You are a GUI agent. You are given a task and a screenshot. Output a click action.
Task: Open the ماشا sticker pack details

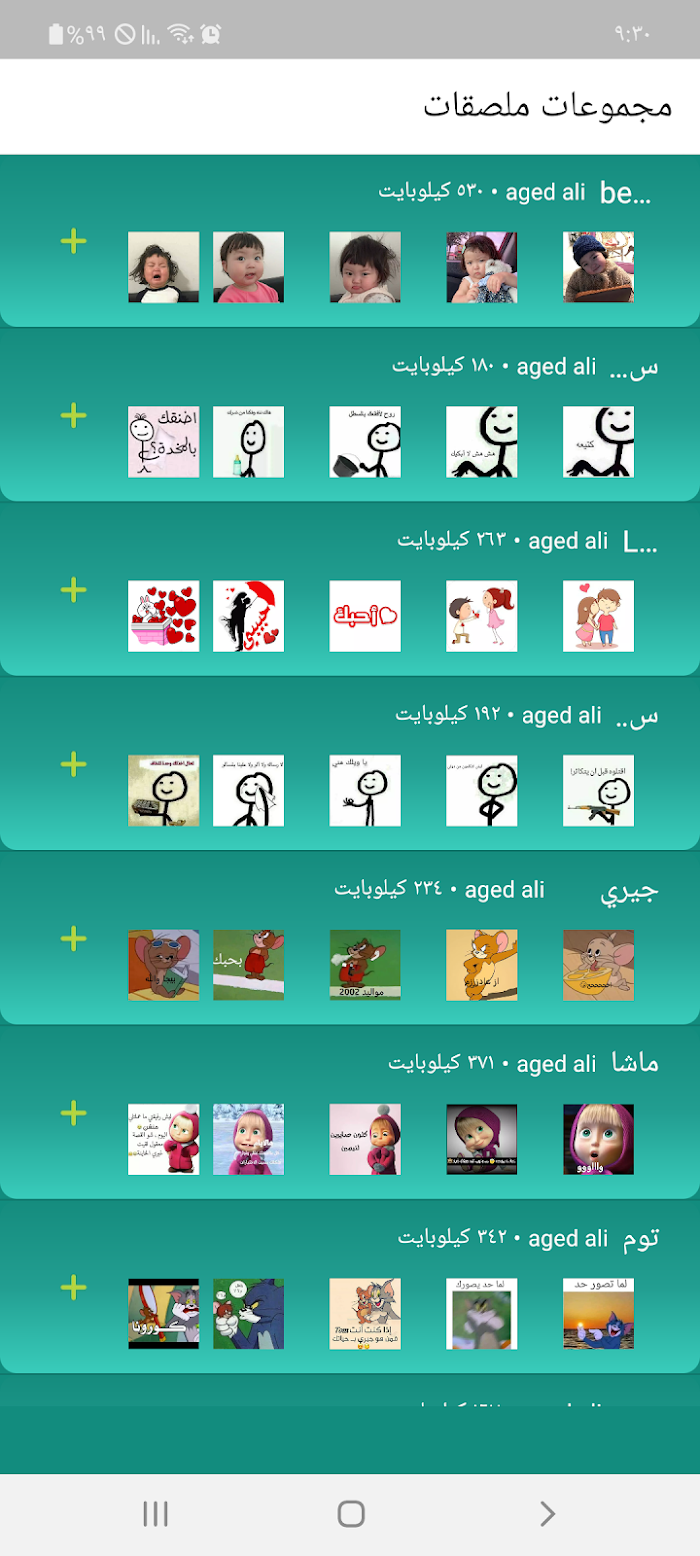[x=350, y=1112]
